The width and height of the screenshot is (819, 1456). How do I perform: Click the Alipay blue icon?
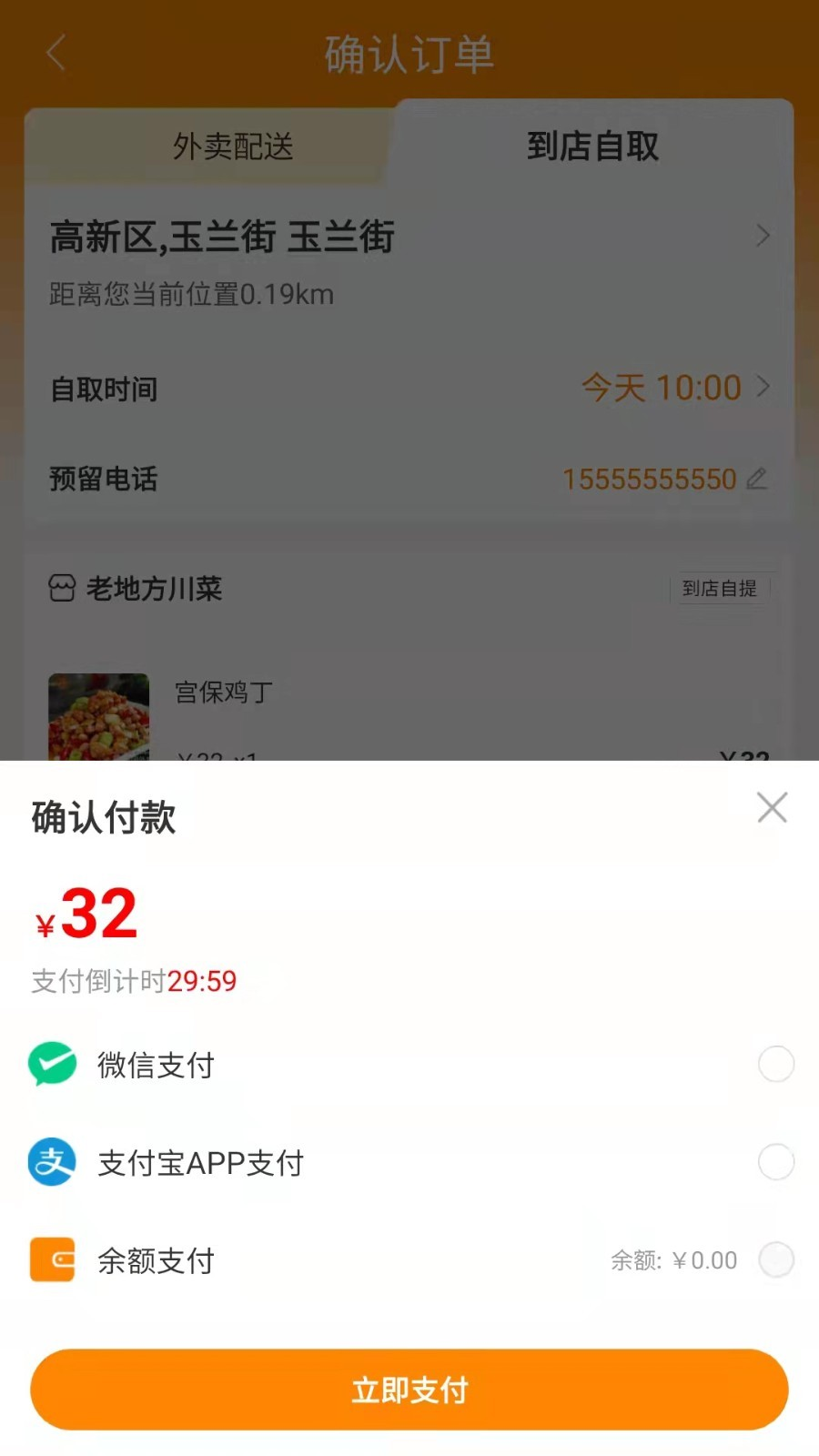coord(52,1162)
